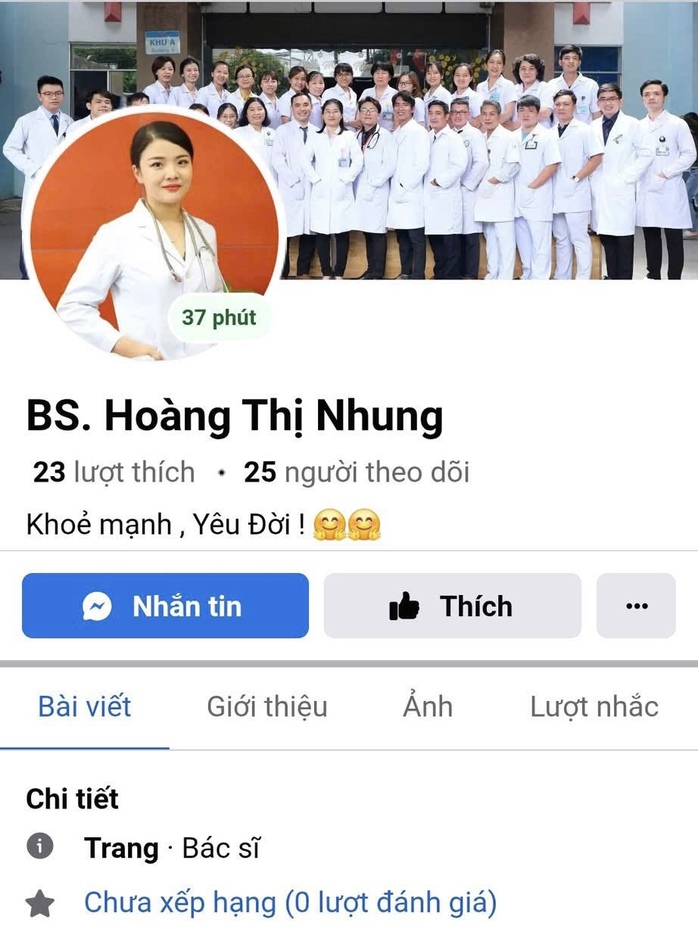Screen dimensions: 698x935
Task: Open the cover photo of doctors group
Action: point(480,150)
